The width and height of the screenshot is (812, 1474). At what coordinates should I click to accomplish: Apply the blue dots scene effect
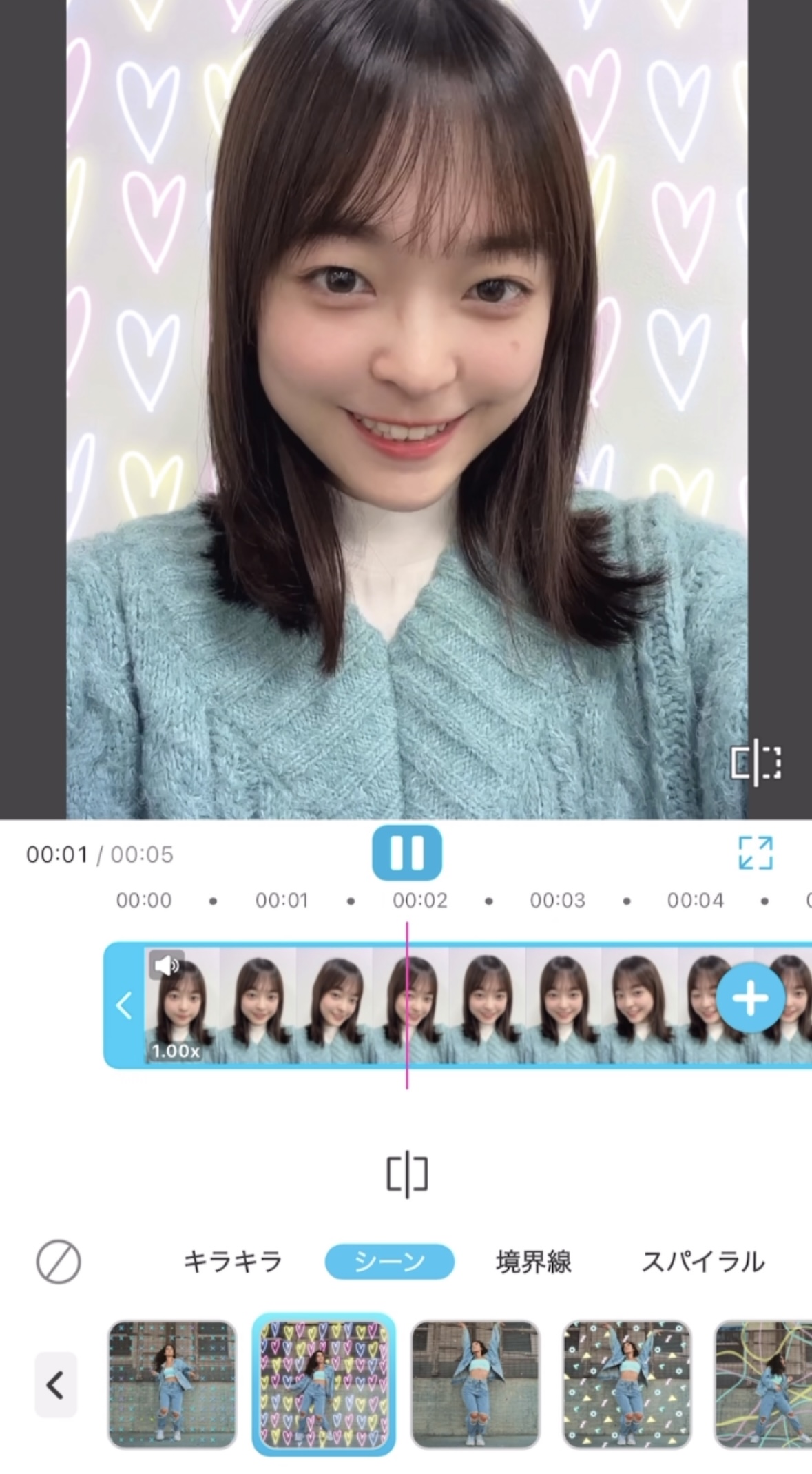coord(172,1384)
